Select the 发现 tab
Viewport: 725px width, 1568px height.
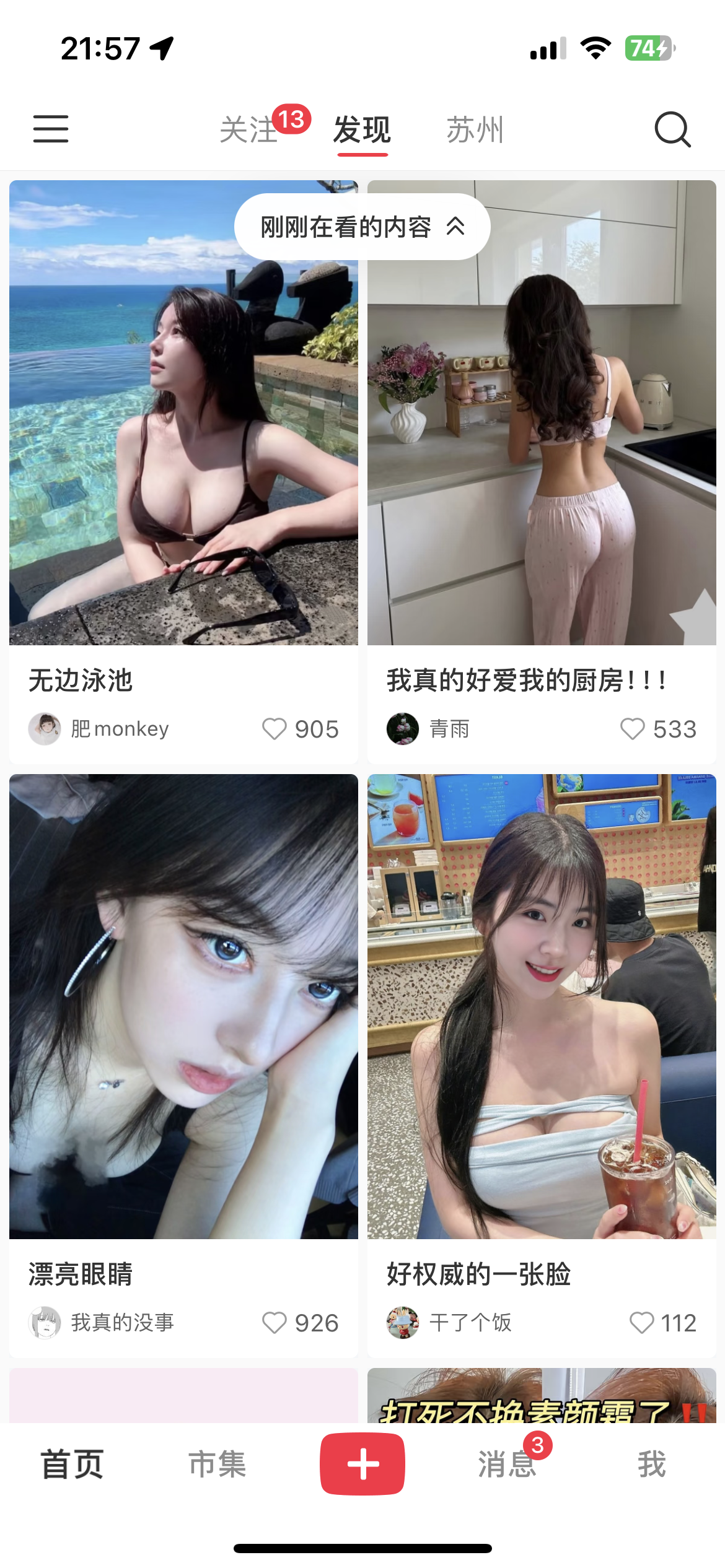pyautogui.click(x=362, y=130)
